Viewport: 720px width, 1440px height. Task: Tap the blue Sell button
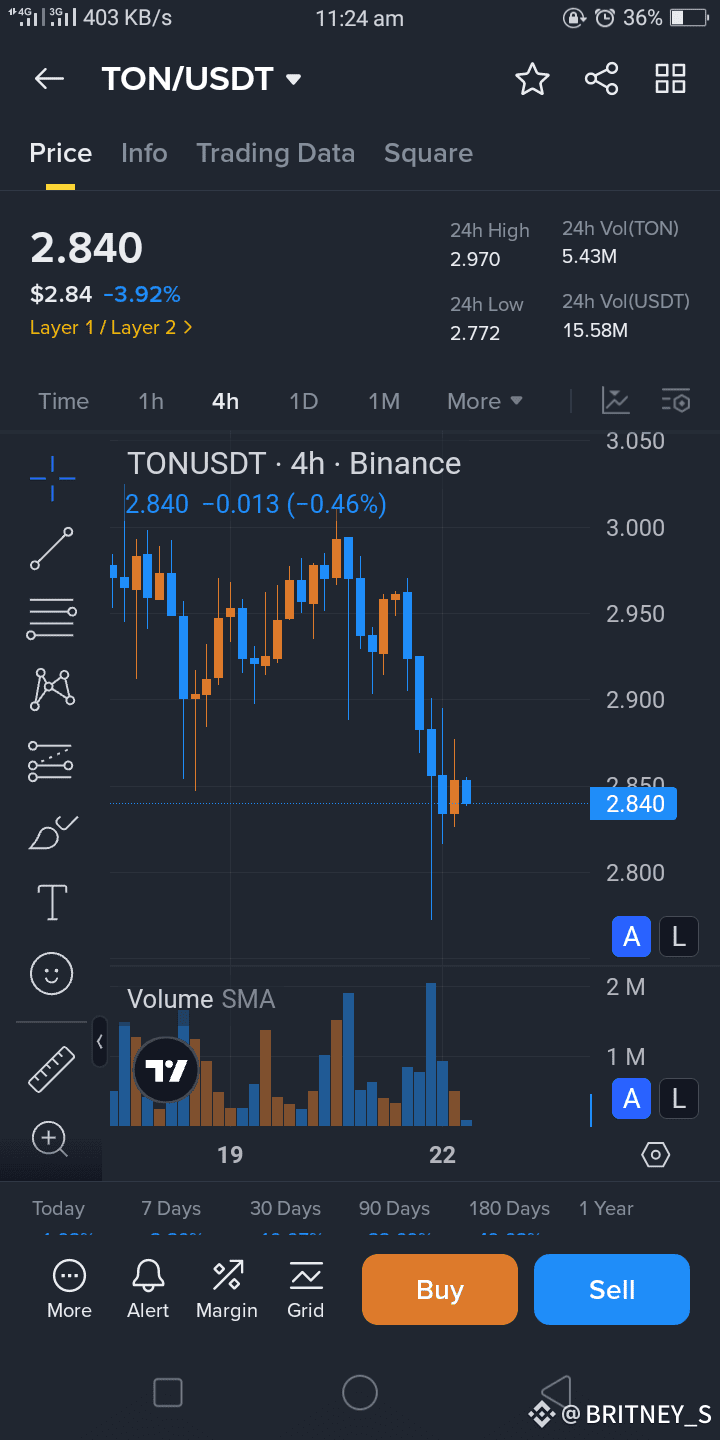tap(612, 1289)
